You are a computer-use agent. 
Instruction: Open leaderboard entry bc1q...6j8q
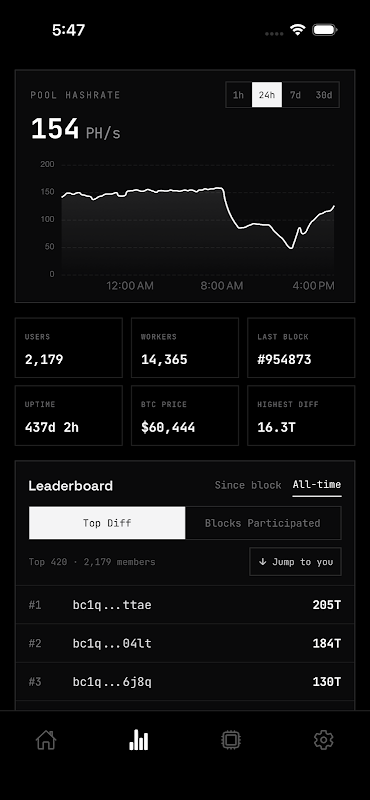pos(185,682)
